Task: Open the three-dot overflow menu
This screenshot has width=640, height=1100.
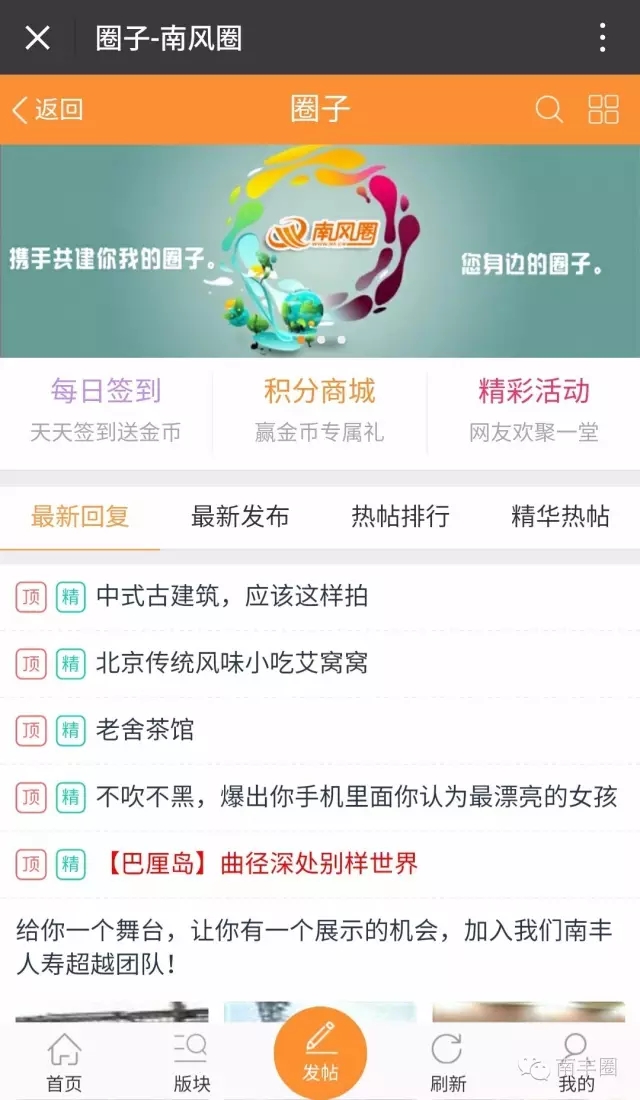Action: [x=602, y=38]
